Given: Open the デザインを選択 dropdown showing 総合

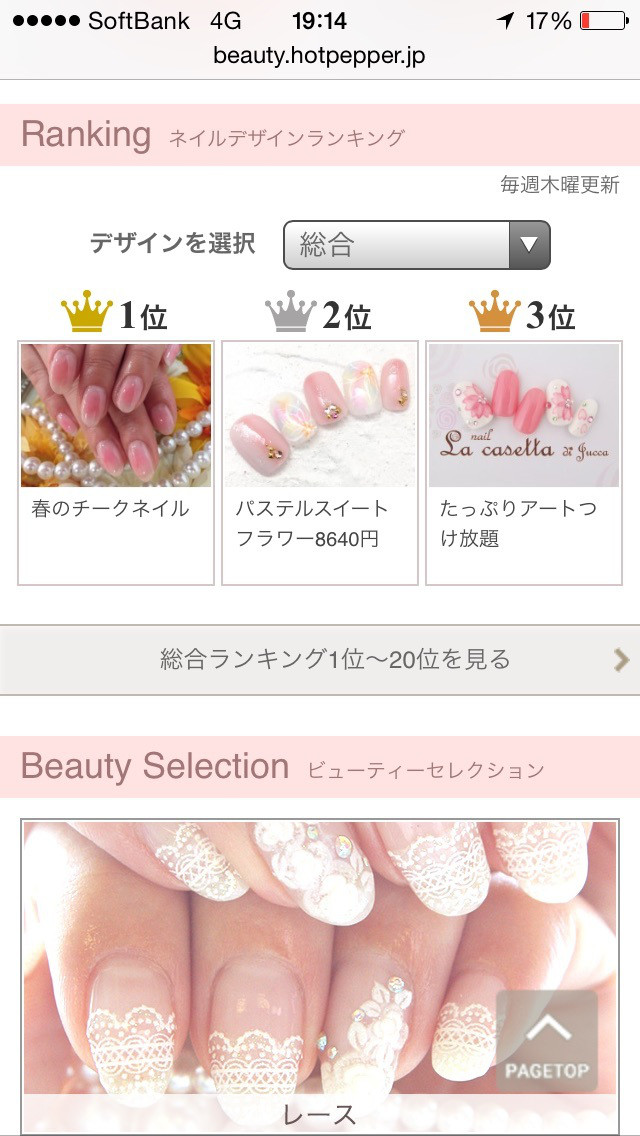Looking at the screenshot, I should tap(417, 245).
